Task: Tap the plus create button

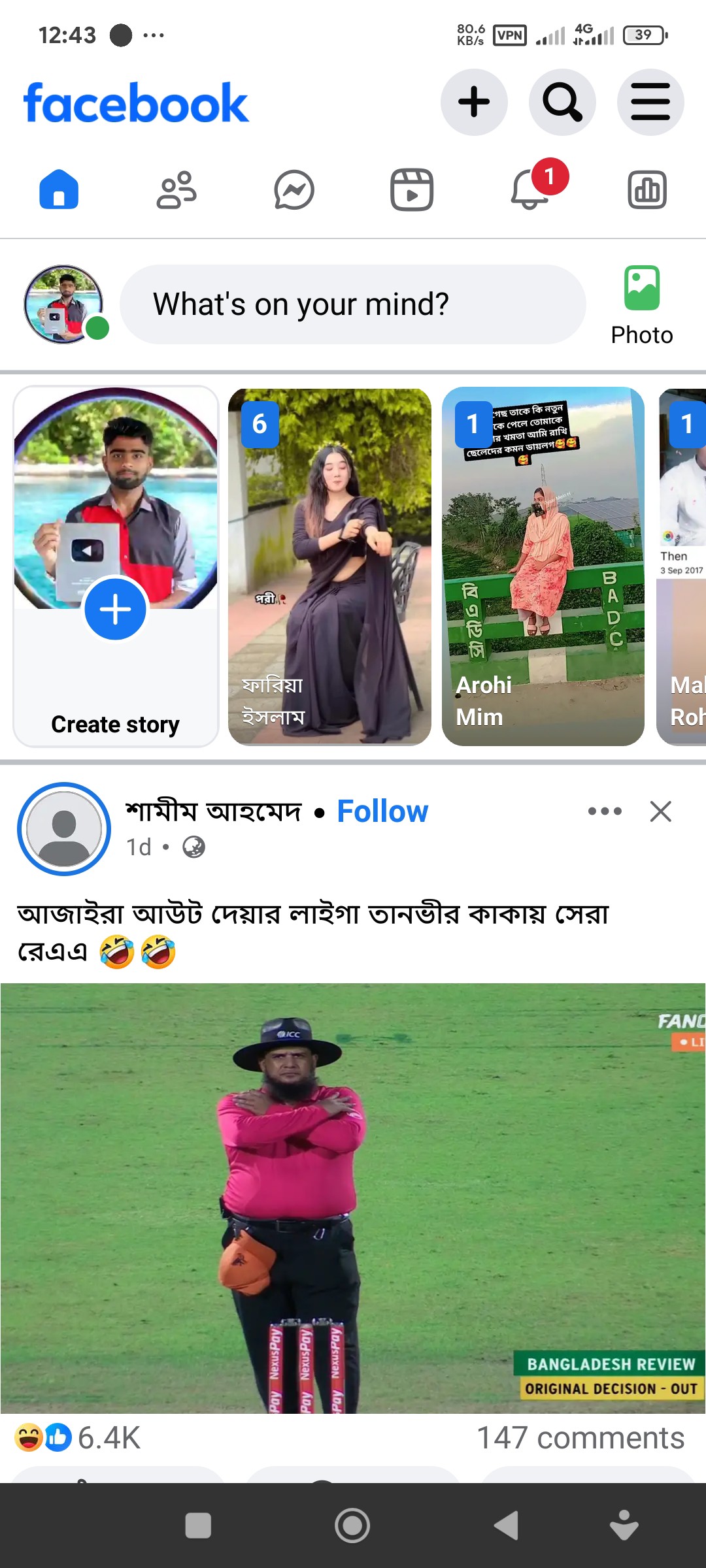Action: [474, 103]
